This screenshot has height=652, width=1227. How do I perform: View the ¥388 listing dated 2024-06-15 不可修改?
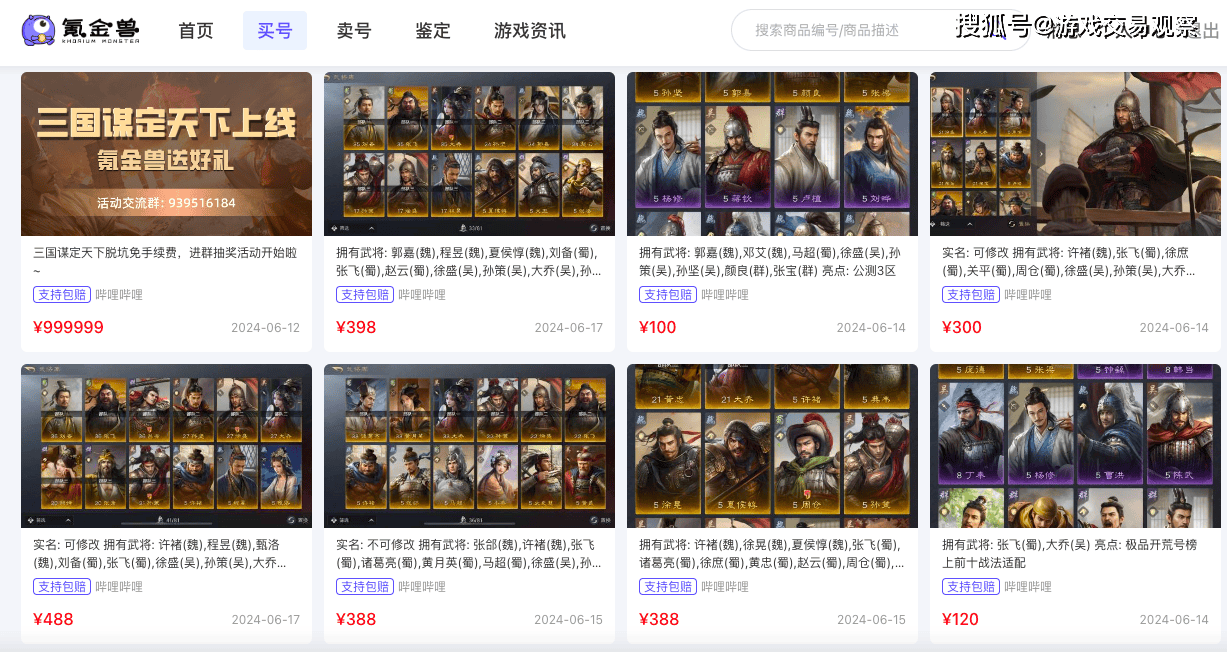pos(469,447)
